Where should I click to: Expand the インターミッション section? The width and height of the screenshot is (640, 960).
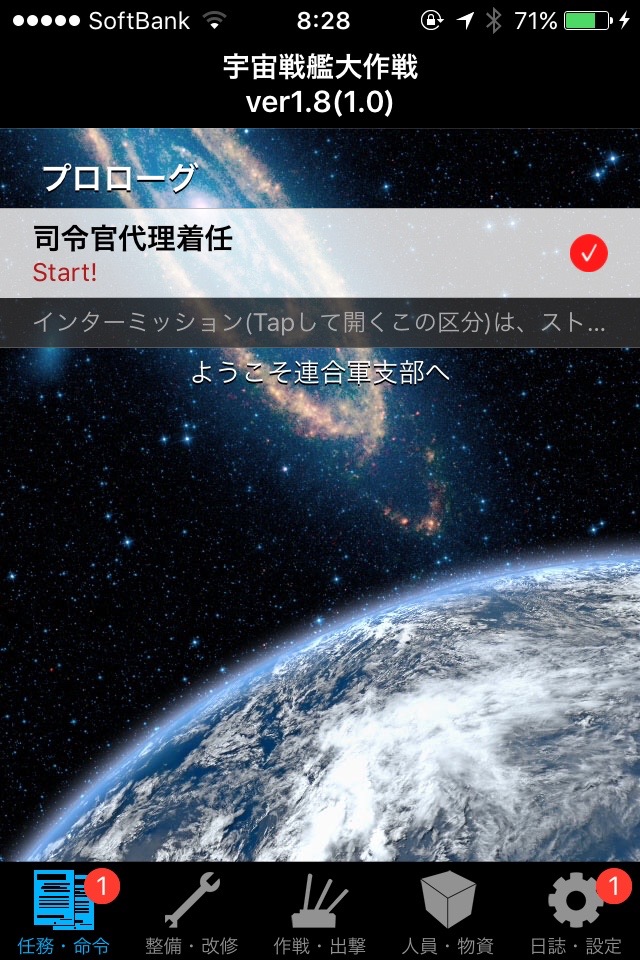point(320,323)
